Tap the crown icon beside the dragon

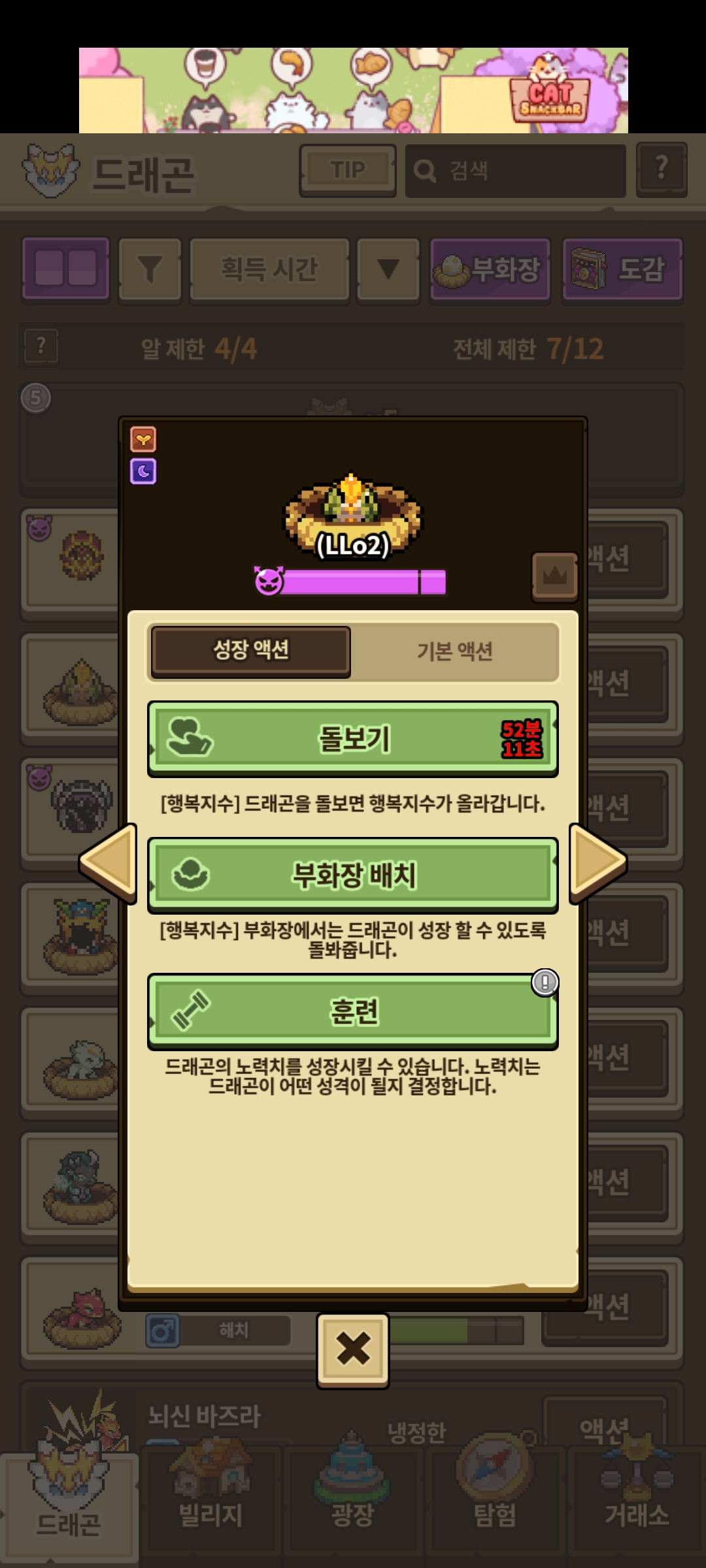[554, 576]
